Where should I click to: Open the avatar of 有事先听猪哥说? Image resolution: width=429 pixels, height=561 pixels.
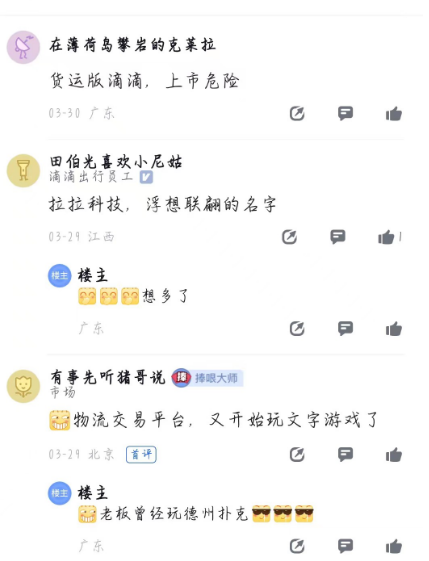24,386
